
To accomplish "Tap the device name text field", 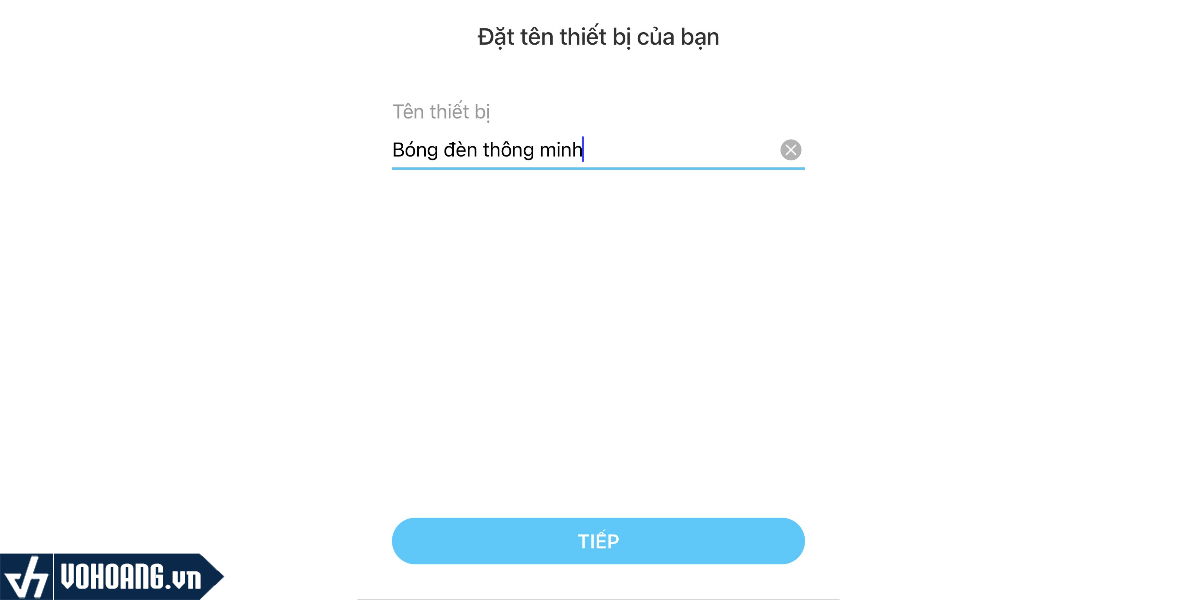I will tap(580, 150).
